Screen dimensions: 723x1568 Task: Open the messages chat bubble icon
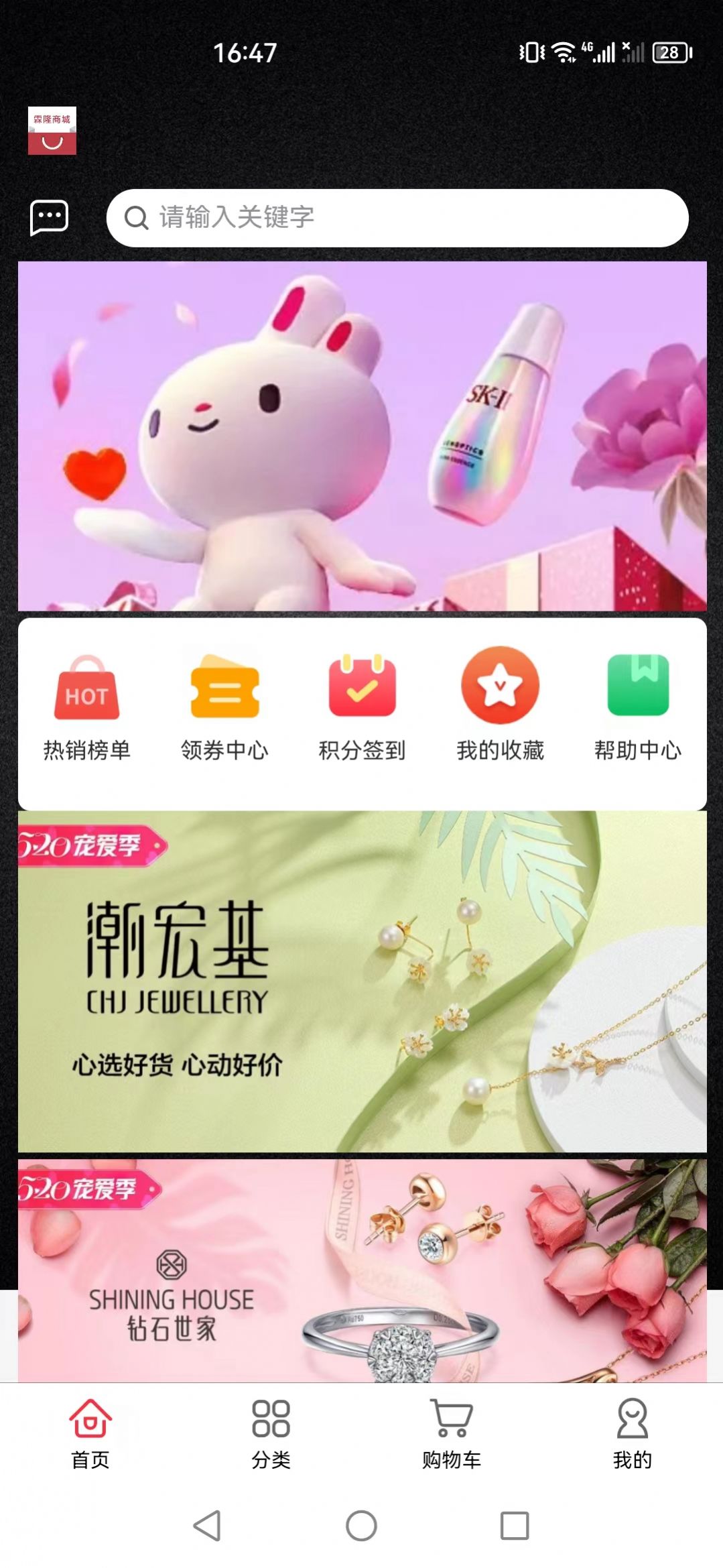click(x=49, y=217)
